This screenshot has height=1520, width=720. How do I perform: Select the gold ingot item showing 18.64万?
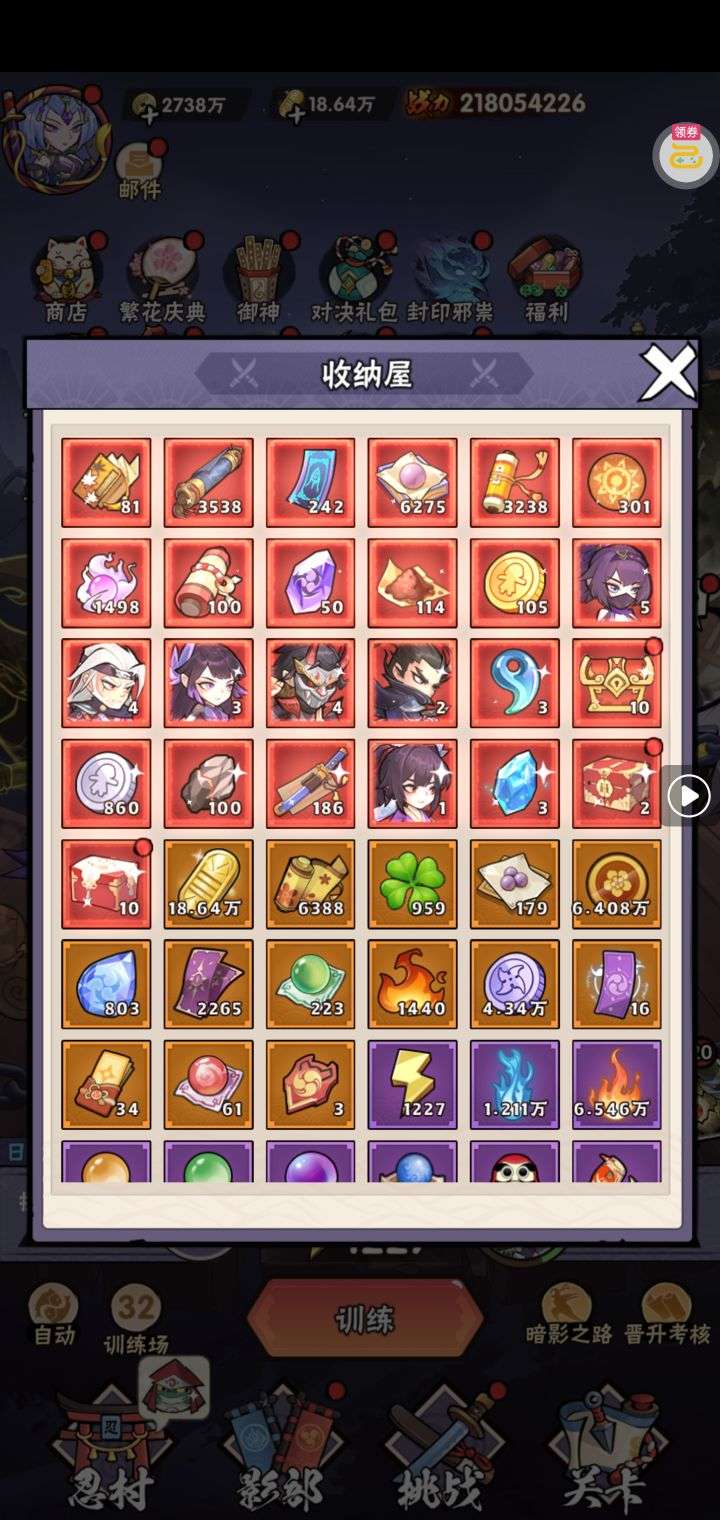[x=208, y=884]
